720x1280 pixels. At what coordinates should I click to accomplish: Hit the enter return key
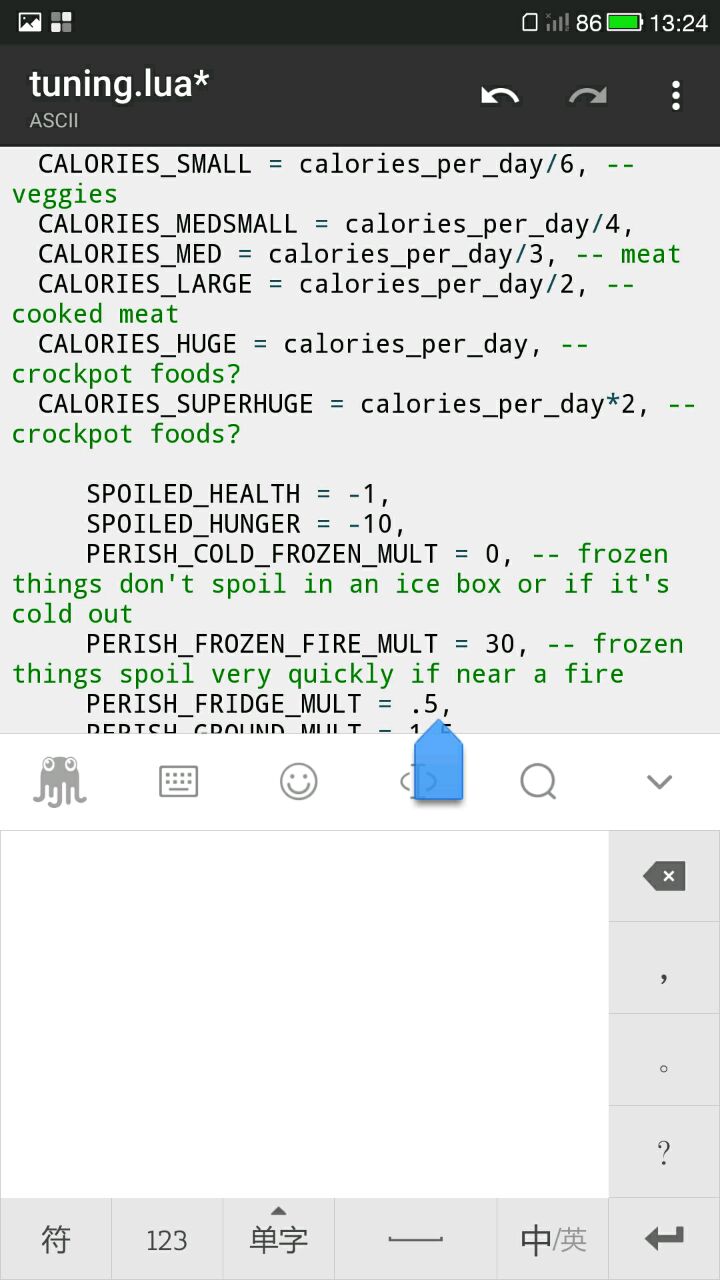(x=664, y=1240)
